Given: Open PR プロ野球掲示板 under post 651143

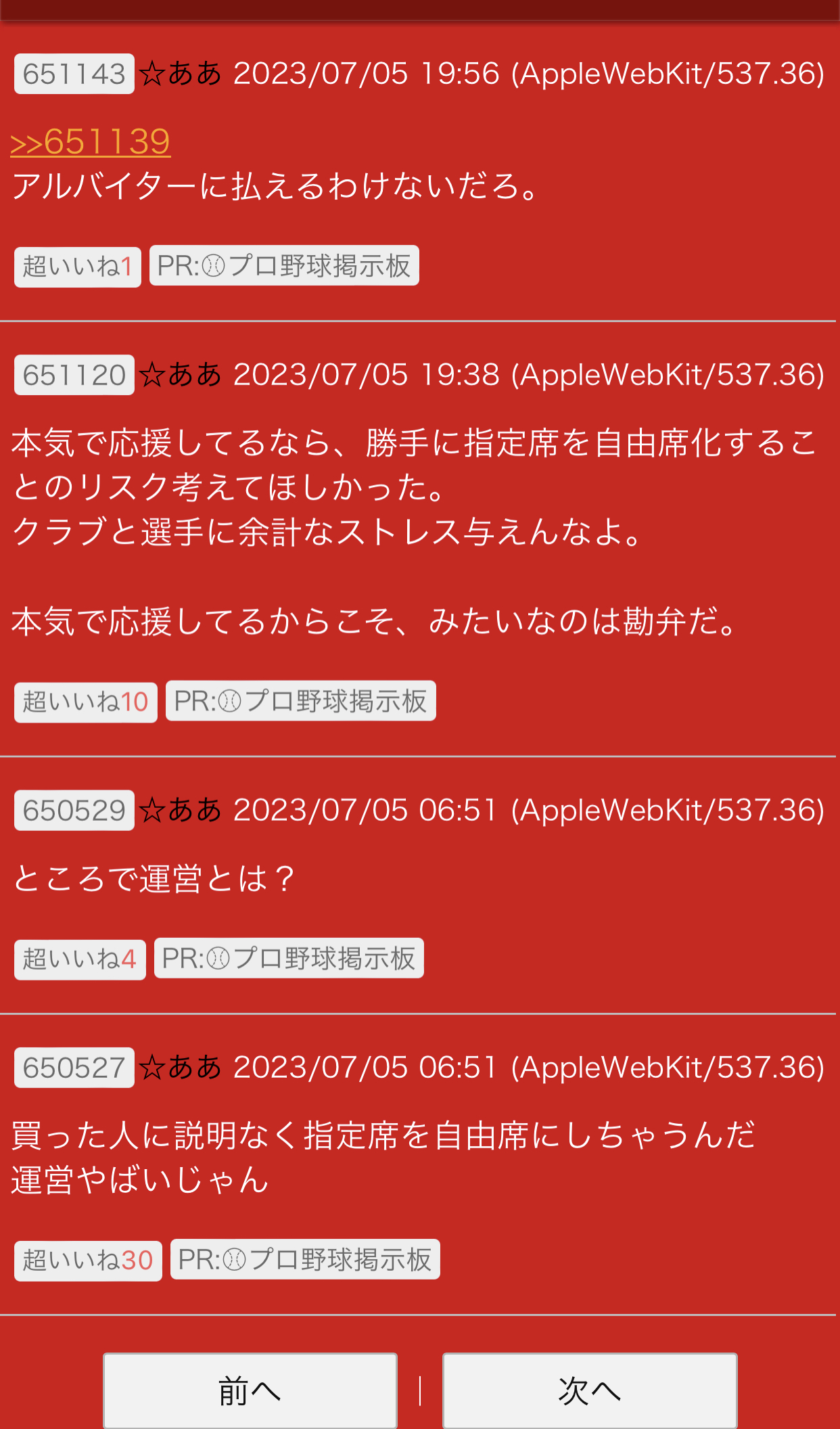Looking at the screenshot, I should [x=284, y=265].
